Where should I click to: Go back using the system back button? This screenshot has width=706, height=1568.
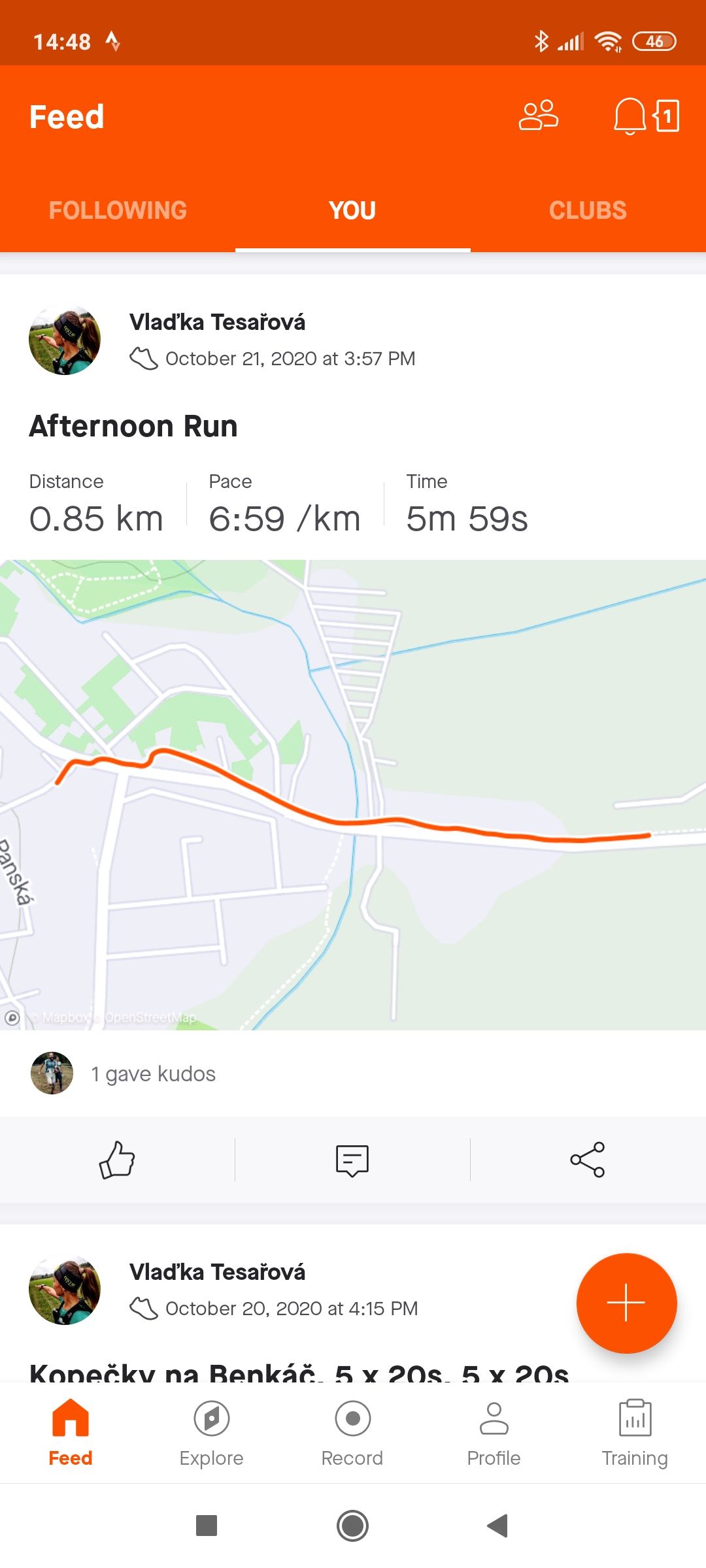pos(497,1526)
